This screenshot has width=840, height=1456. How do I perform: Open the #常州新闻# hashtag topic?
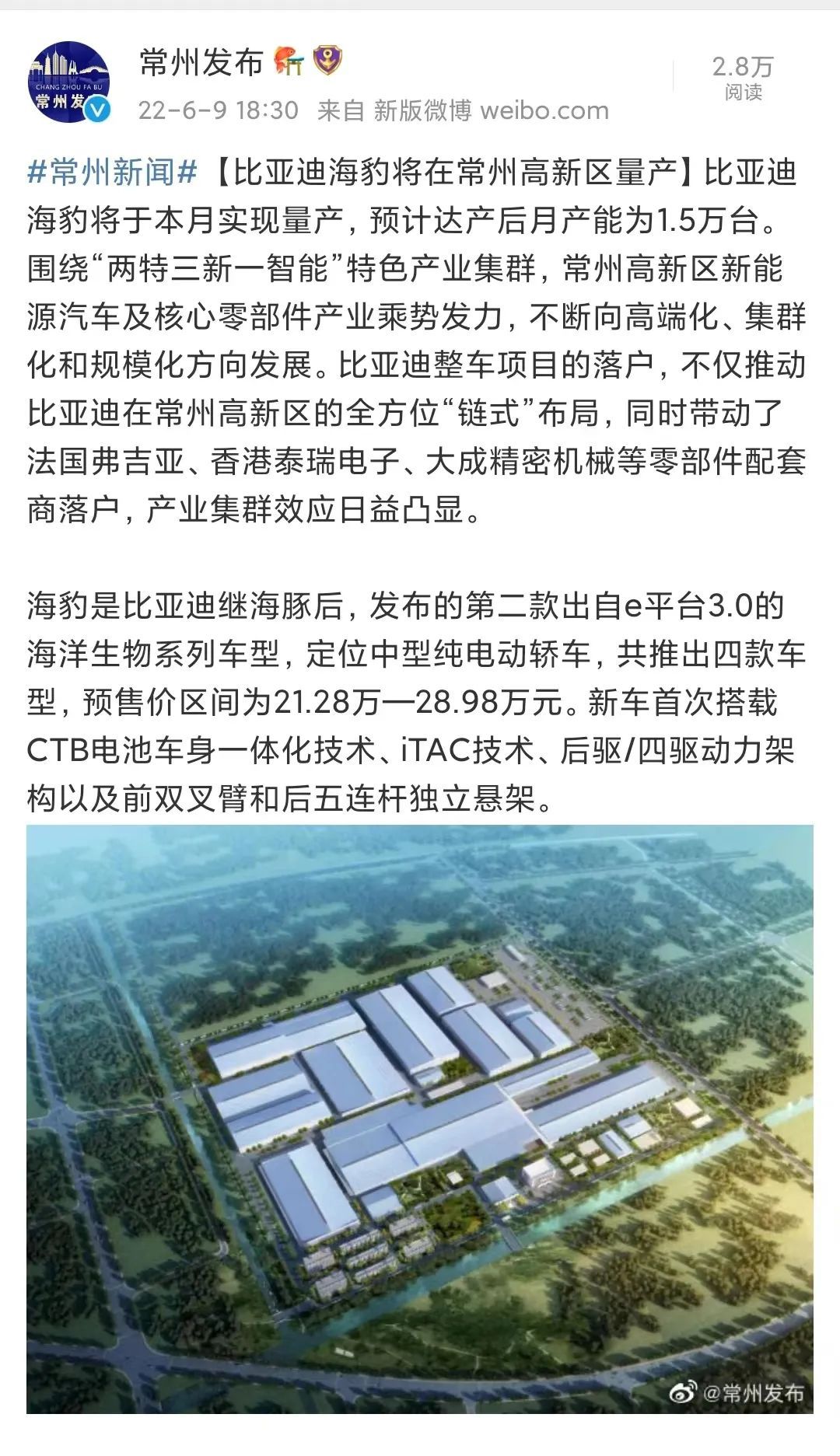pos(112,173)
